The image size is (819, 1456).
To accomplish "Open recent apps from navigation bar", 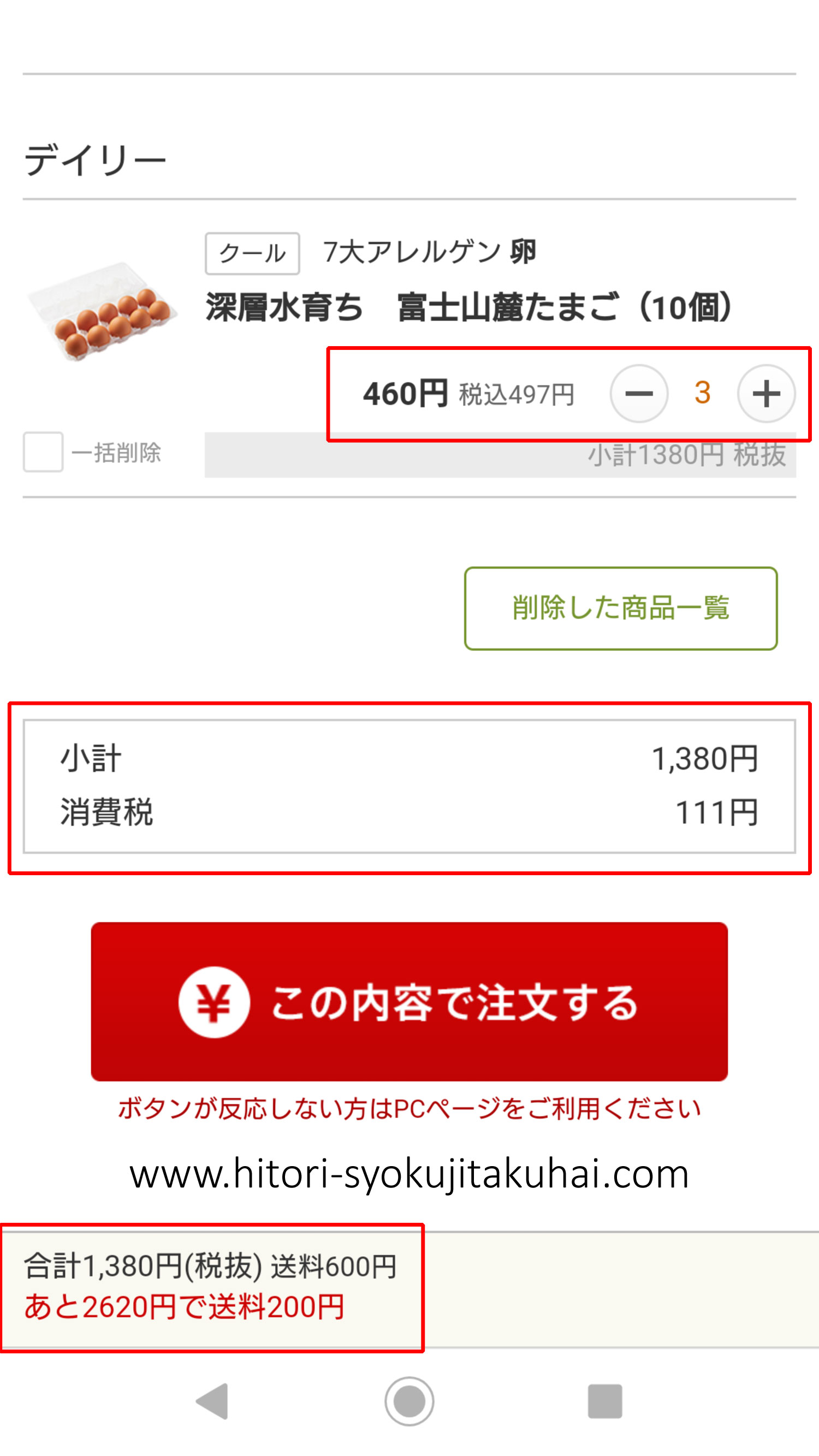I will 605,1401.
